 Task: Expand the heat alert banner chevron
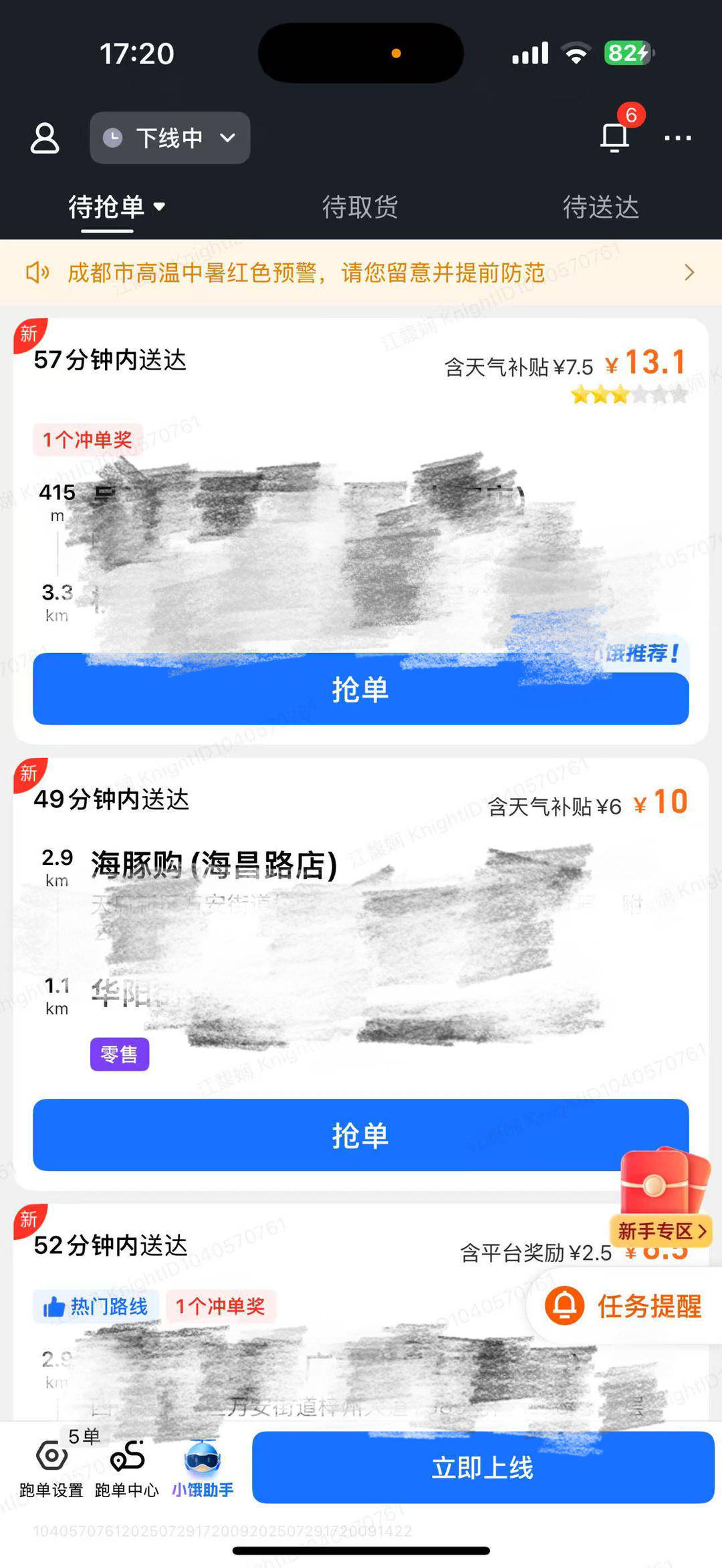coord(688,273)
